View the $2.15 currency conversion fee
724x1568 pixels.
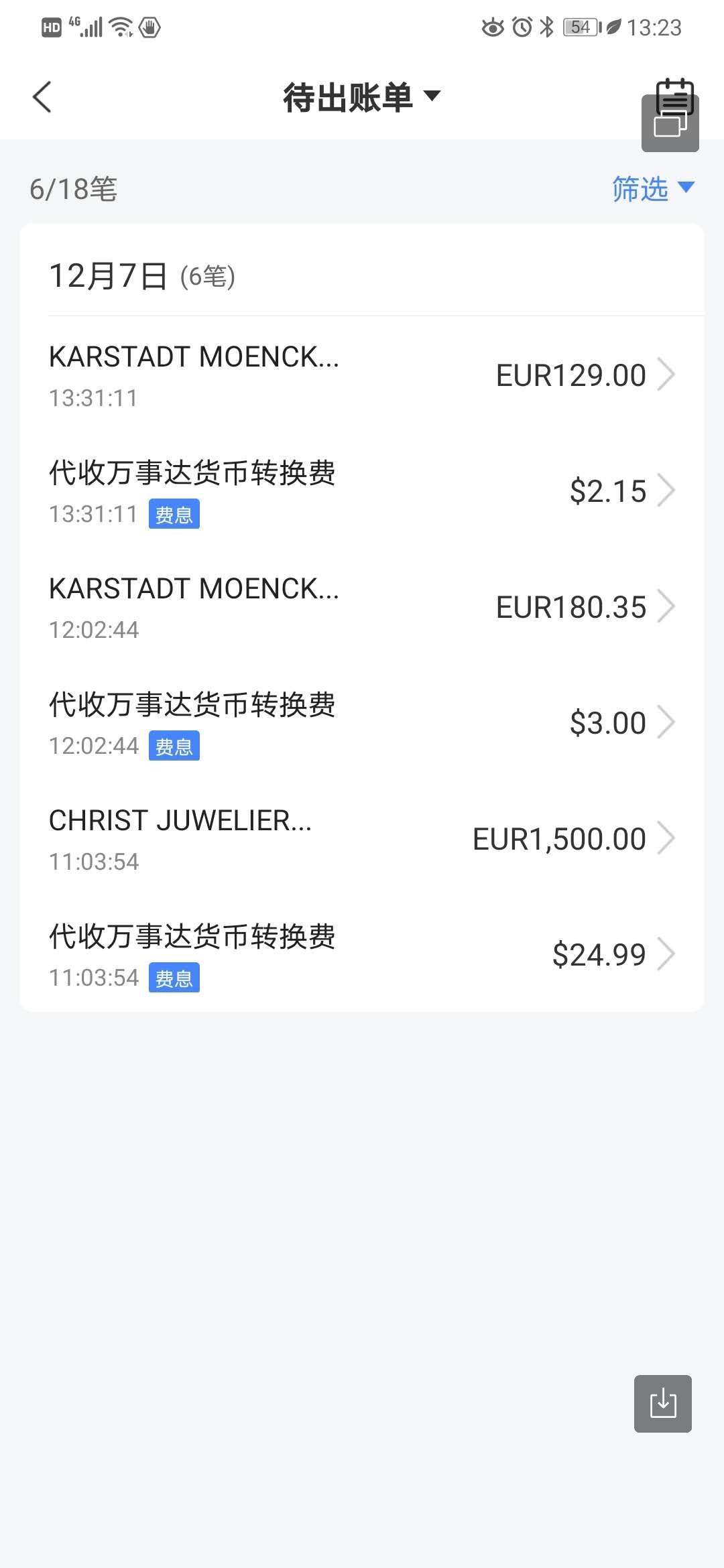pyautogui.click(x=362, y=491)
